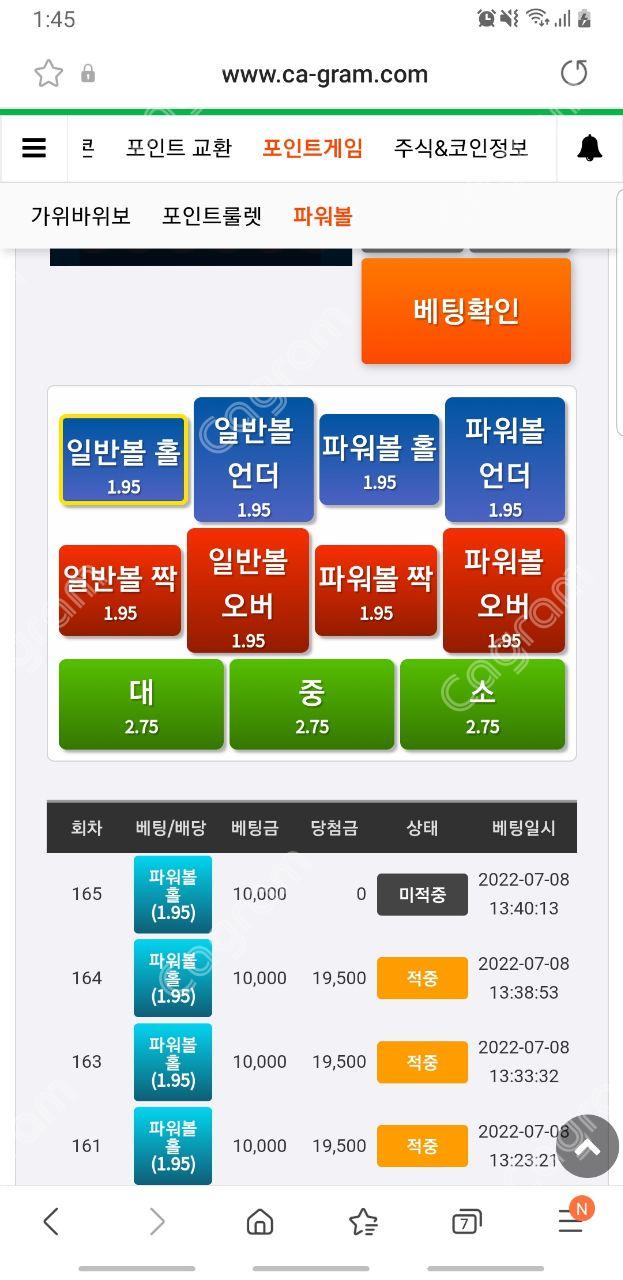This screenshot has width=623, height=1280.
Task: Pick 파워볼 홀 bet option
Action: (379, 460)
